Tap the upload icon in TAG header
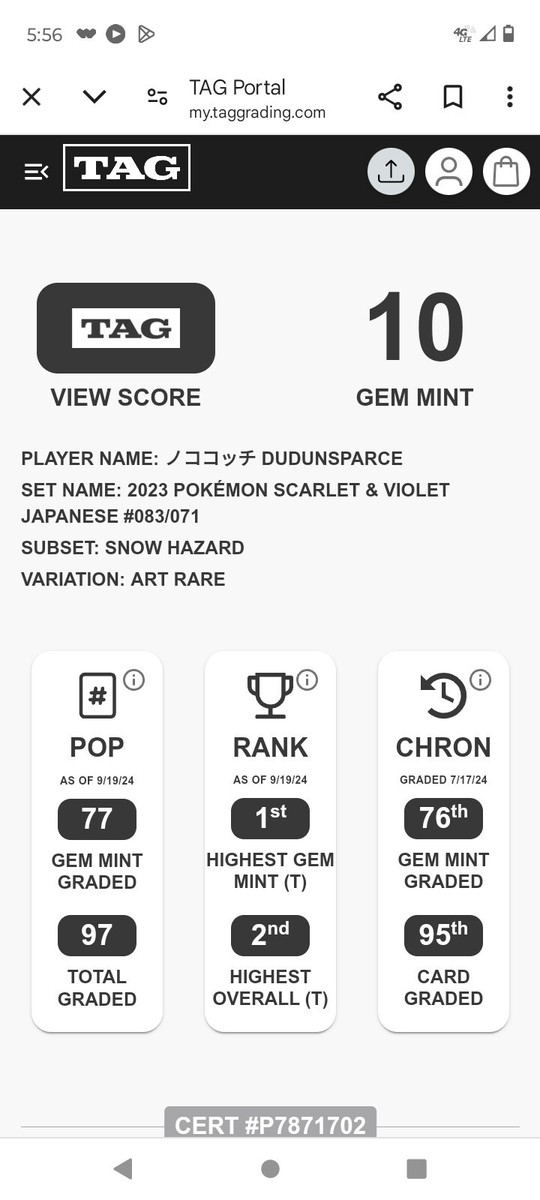540x1200 pixels. 391,172
